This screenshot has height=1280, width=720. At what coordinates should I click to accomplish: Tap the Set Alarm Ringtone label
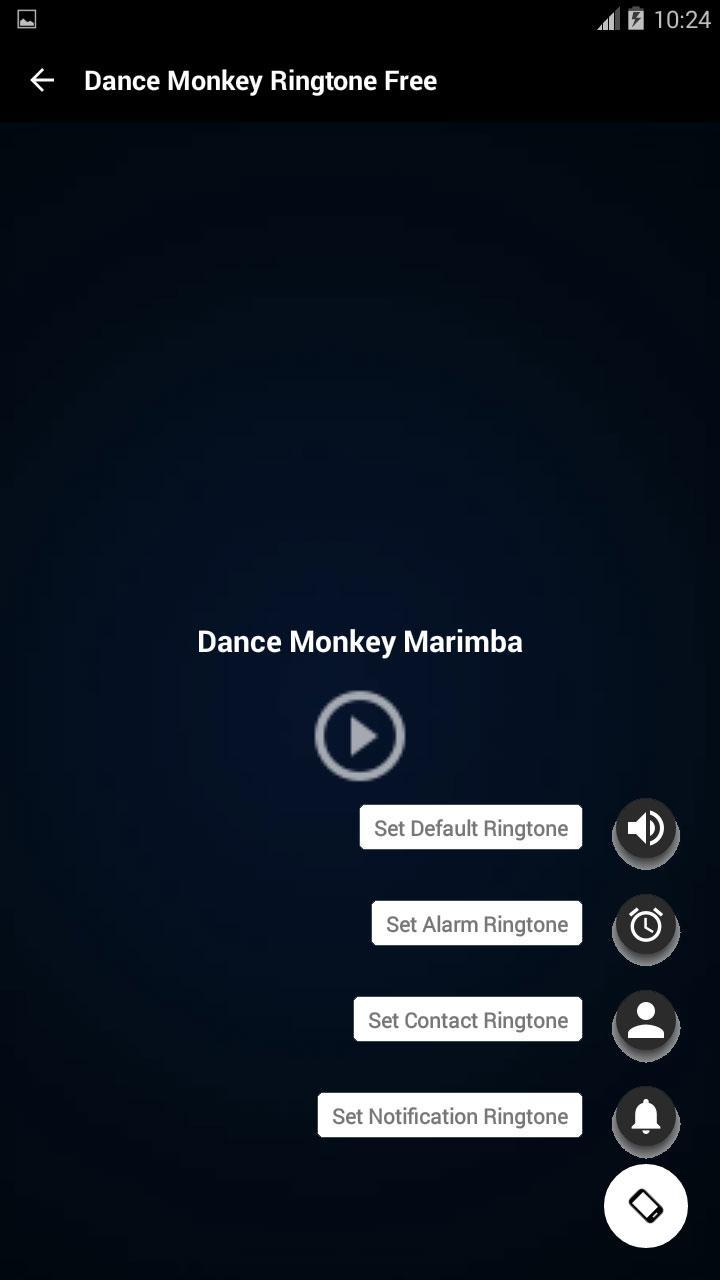click(x=477, y=924)
